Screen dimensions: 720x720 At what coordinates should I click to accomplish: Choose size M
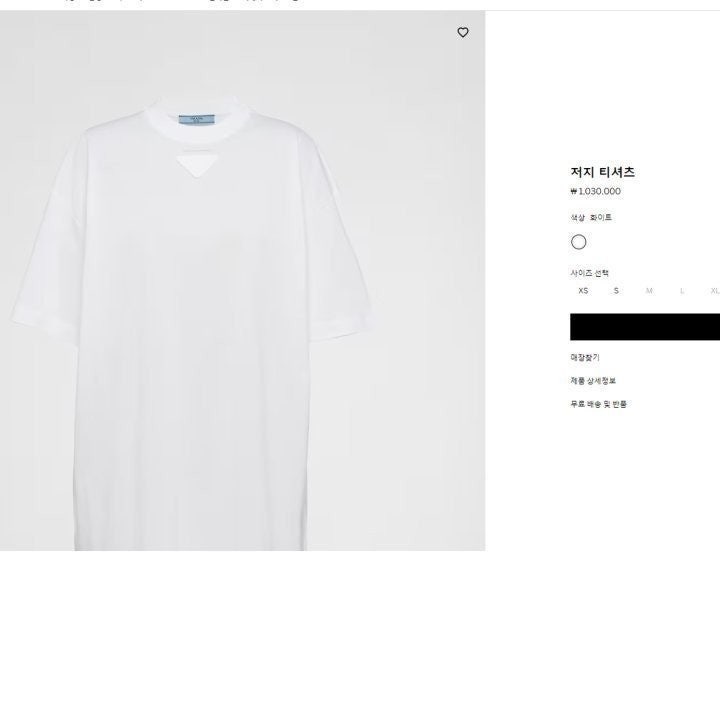pos(649,291)
